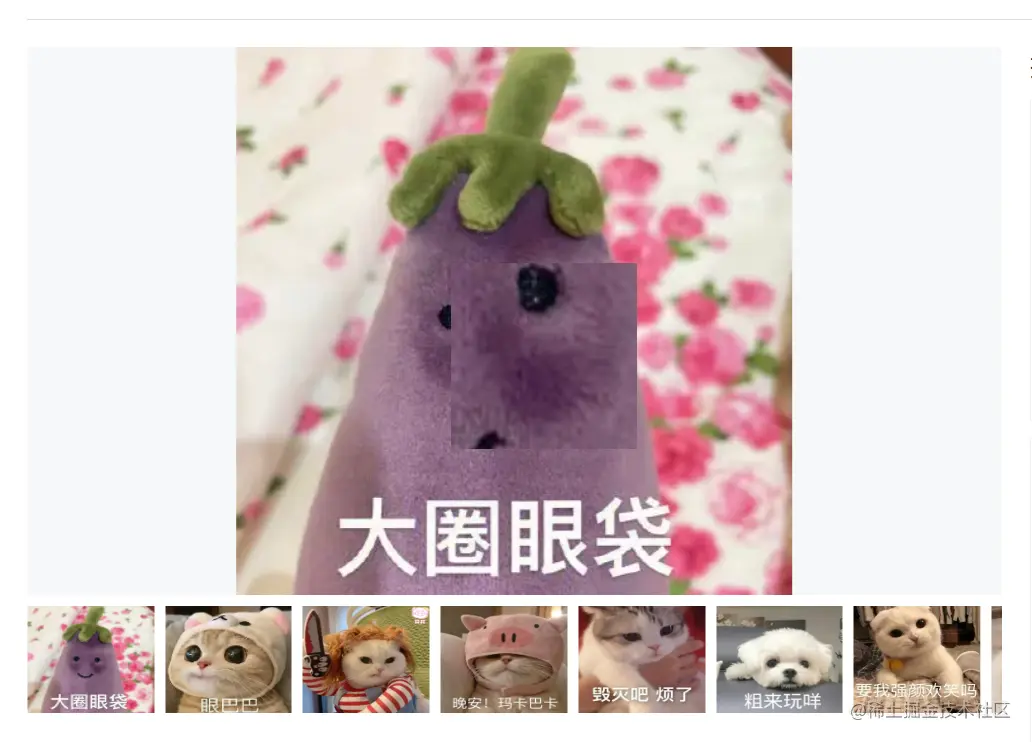The image size is (1032, 742).
Task: View the 要我强颜欢笑吗 cat thumbnail
Action: coord(917,659)
